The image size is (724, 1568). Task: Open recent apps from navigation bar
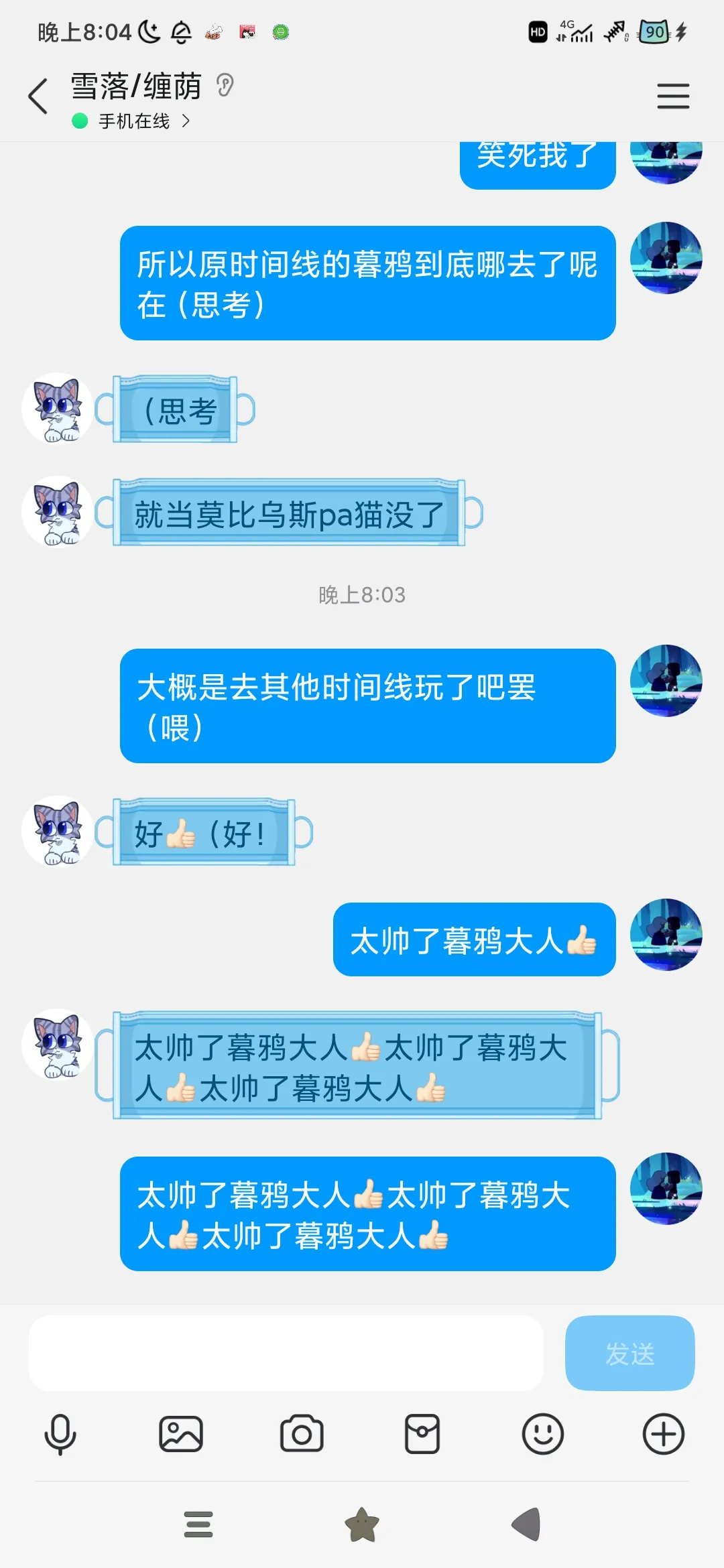[198, 1524]
